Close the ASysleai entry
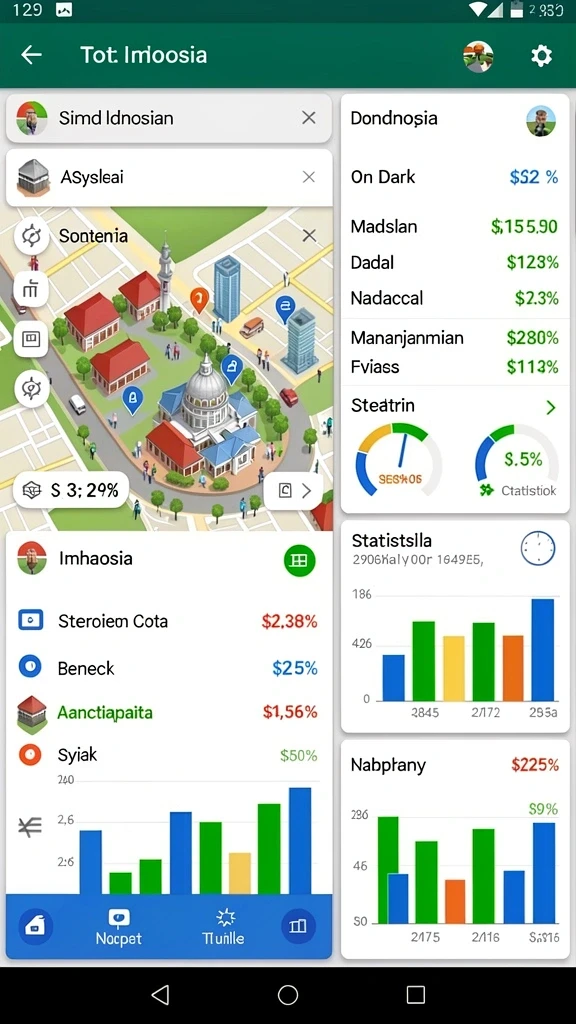576x1024 pixels. pyautogui.click(x=309, y=177)
